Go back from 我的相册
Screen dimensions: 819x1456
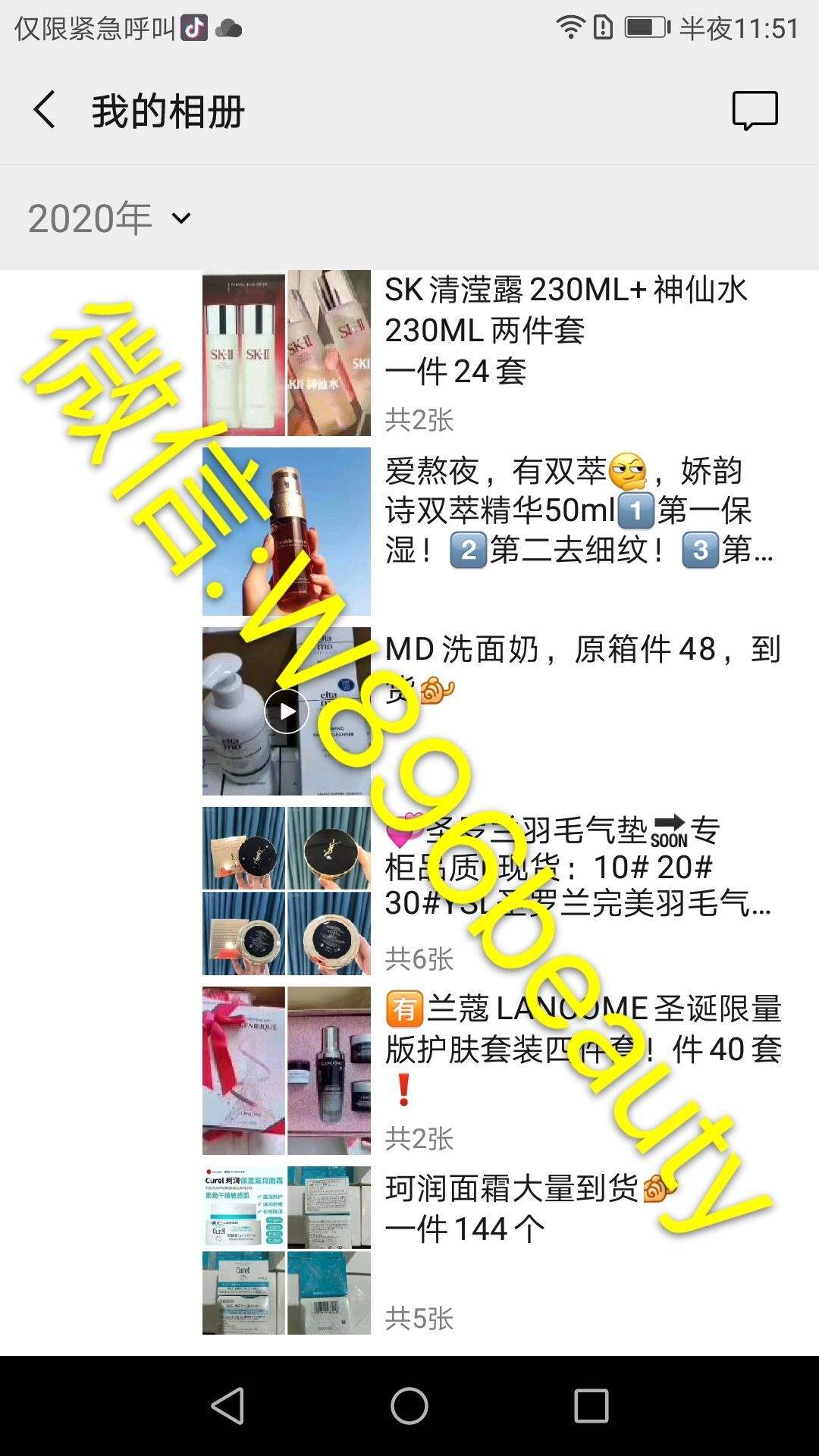45,110
